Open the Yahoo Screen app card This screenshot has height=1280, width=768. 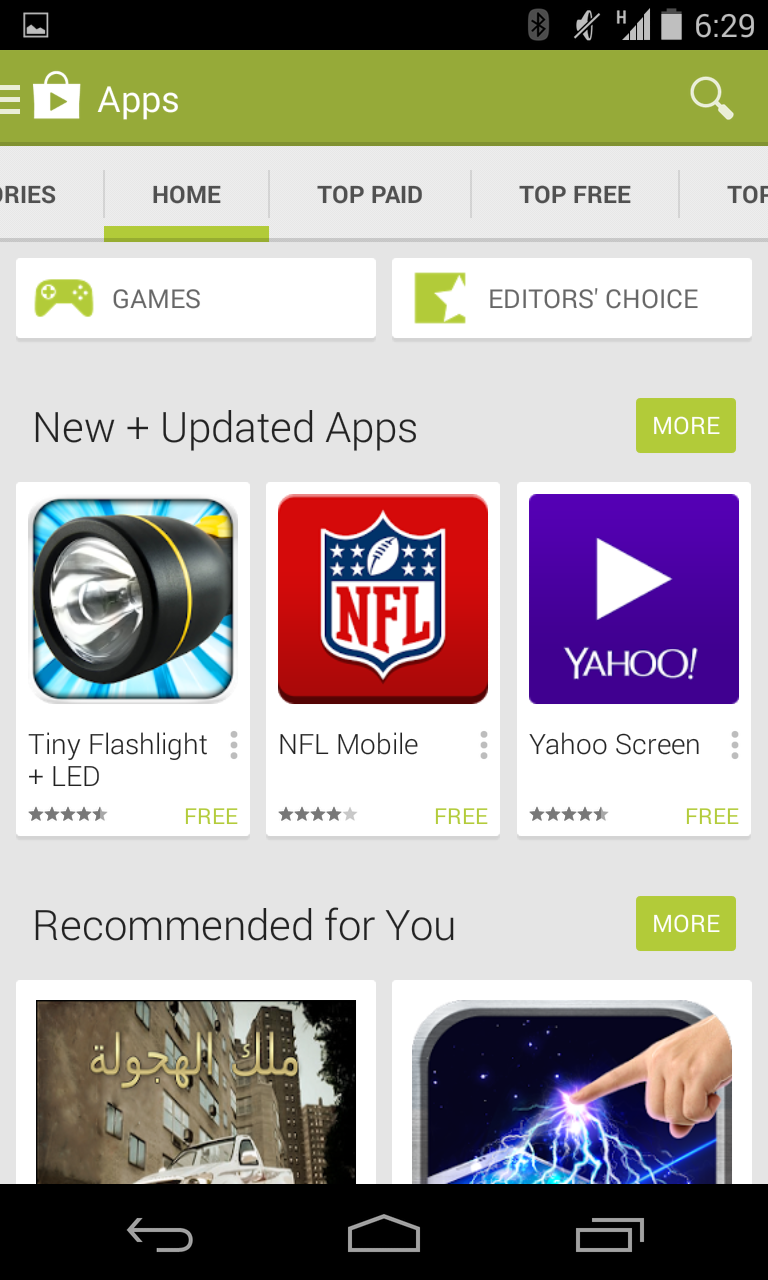[x=634, y=600]
